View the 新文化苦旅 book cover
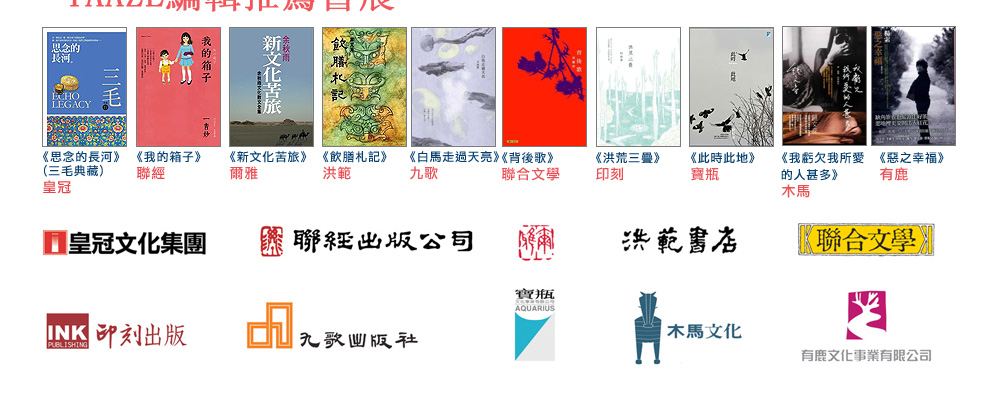The height and width of the screenshot is (406, 1000). coord(271,87)
